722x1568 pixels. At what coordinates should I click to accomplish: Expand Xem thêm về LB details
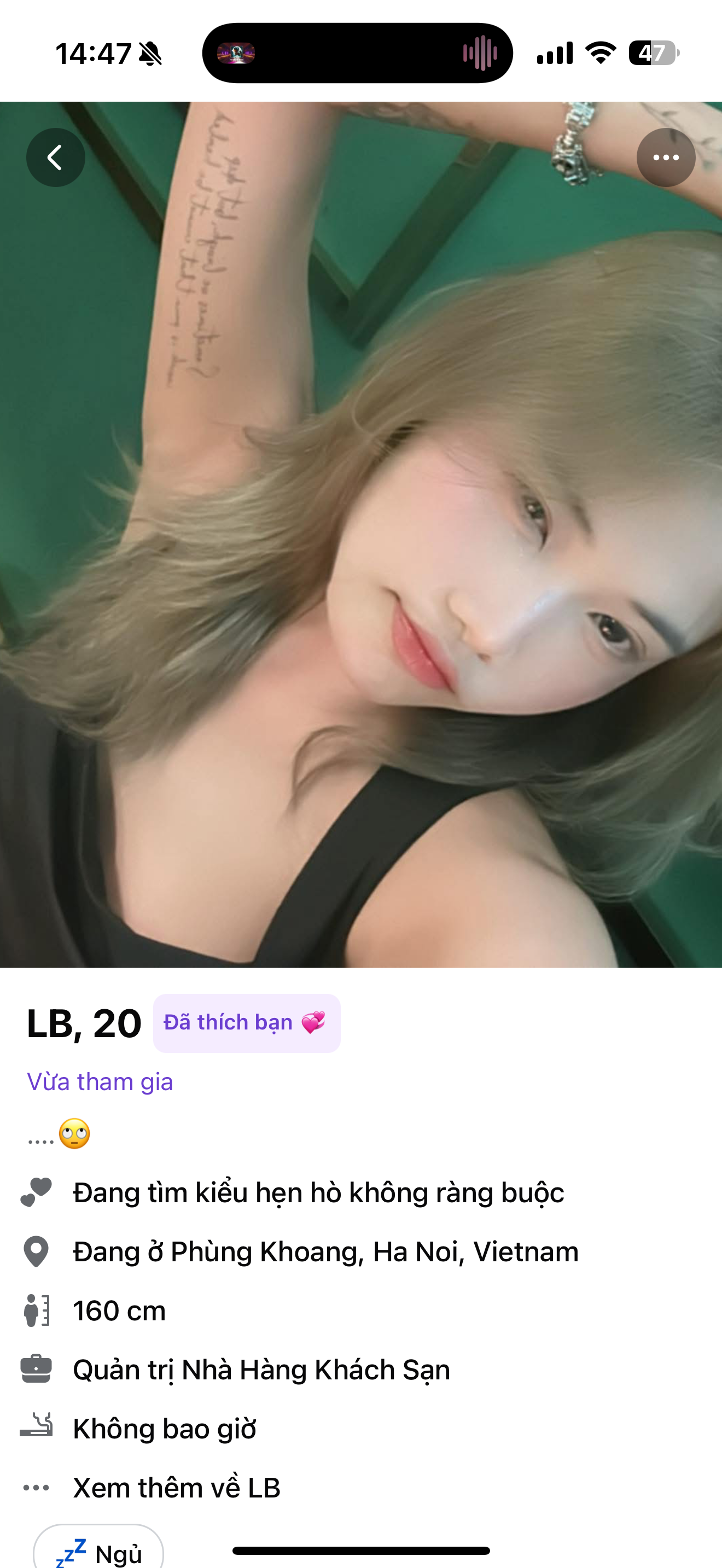(x=176, y=1488)
